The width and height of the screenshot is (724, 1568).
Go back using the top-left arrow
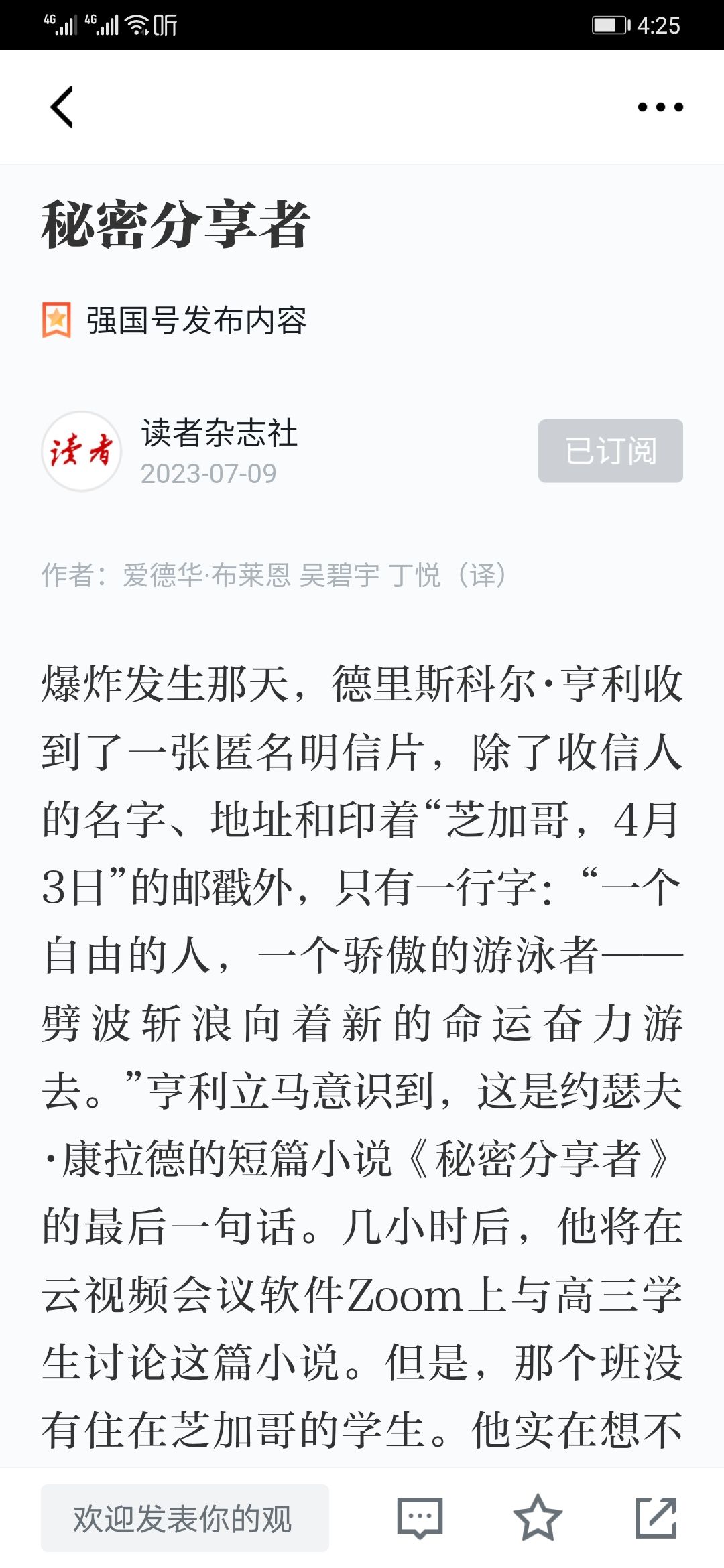coord(62,107)
